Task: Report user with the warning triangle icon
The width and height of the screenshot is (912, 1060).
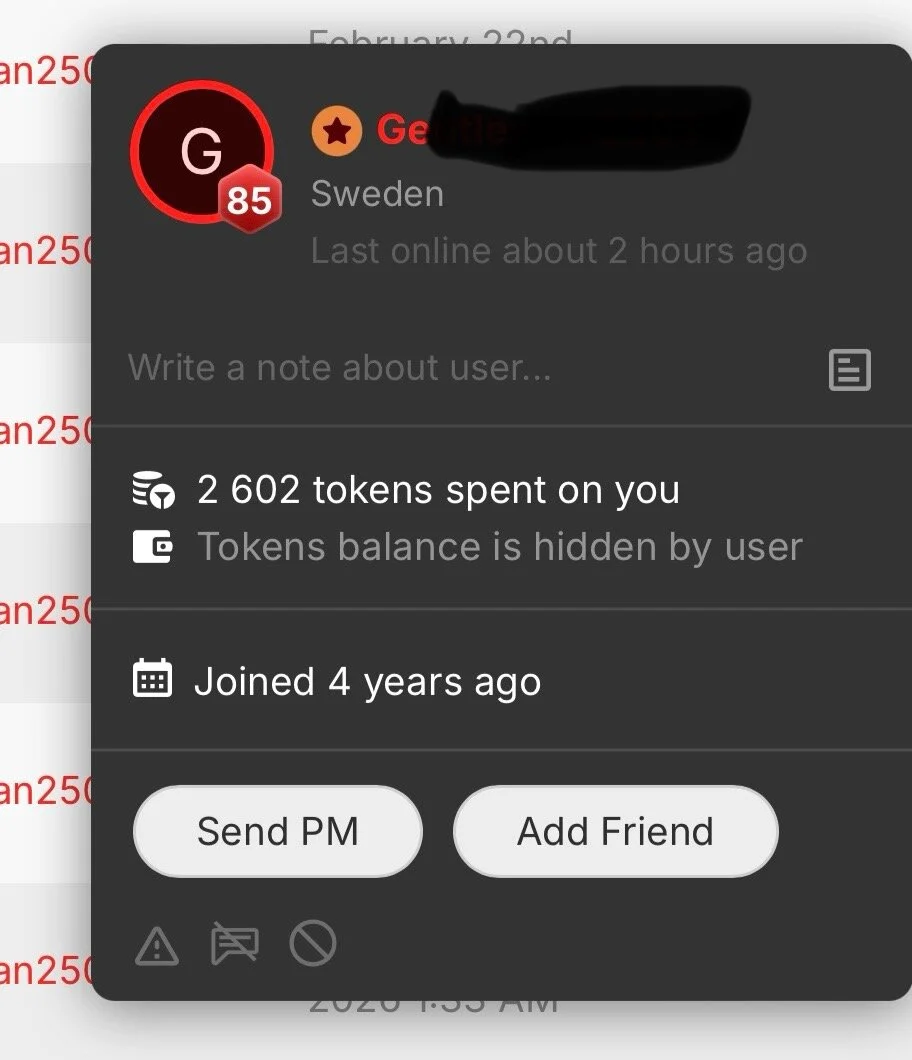Action: (x=156, y=945)
